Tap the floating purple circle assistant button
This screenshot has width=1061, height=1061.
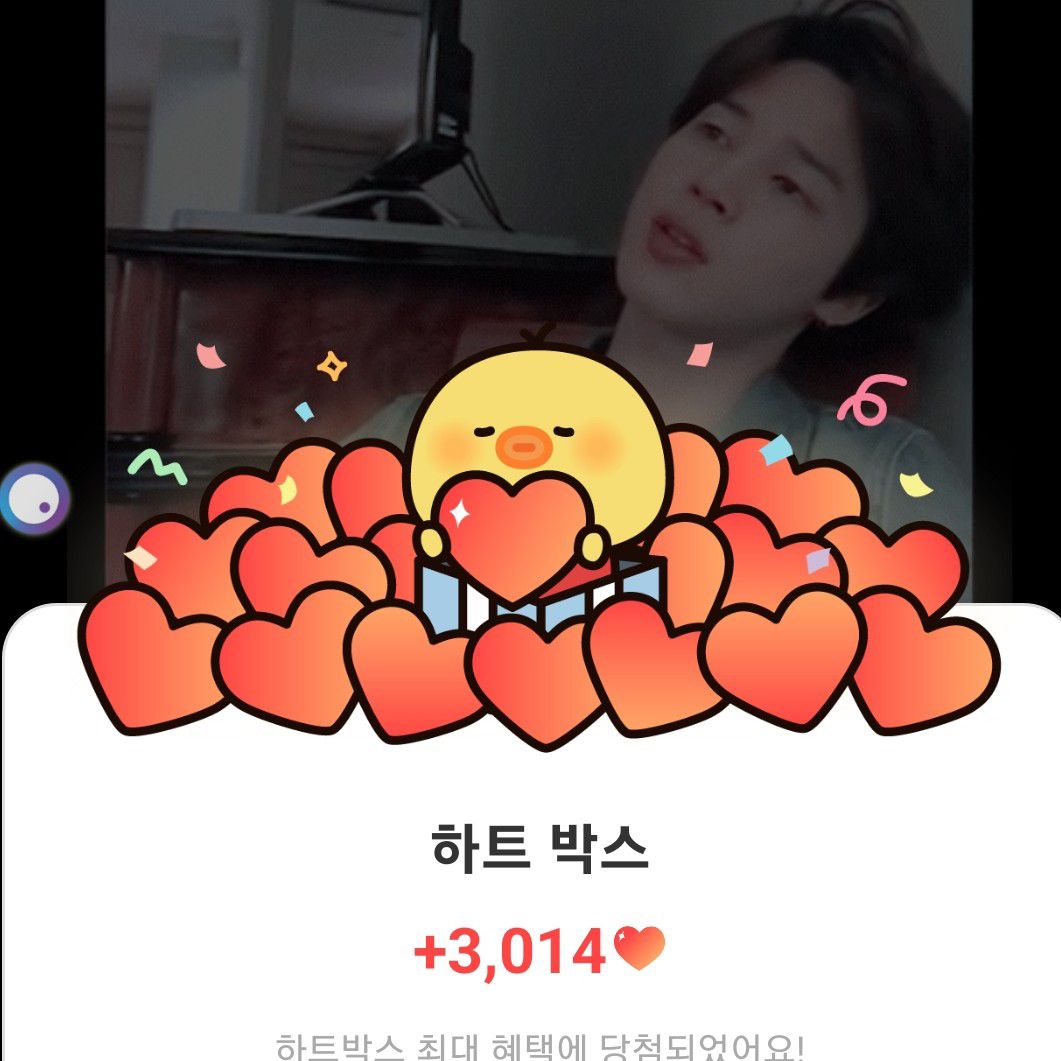(35, 498)
